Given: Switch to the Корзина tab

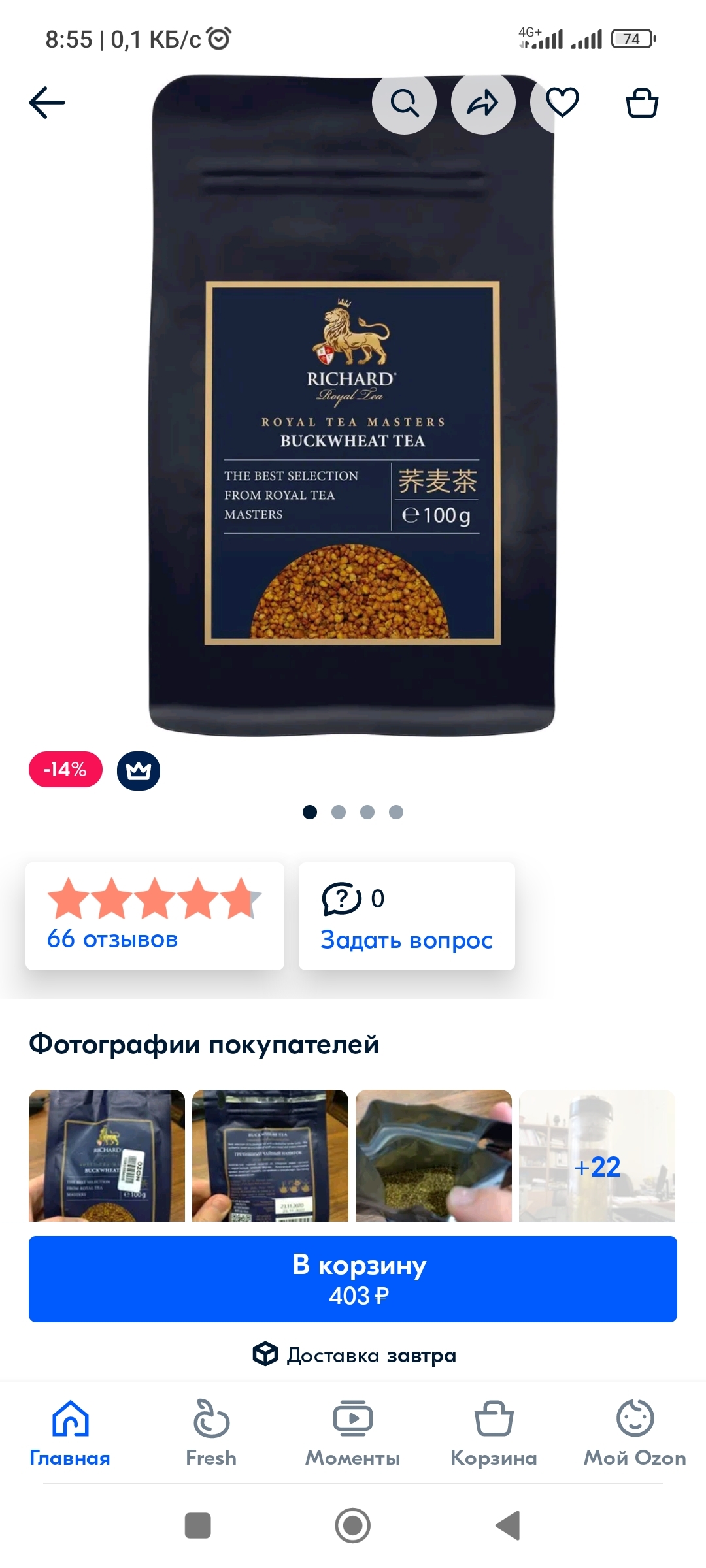Looking at the screenshot, I should pos(494,1432).
